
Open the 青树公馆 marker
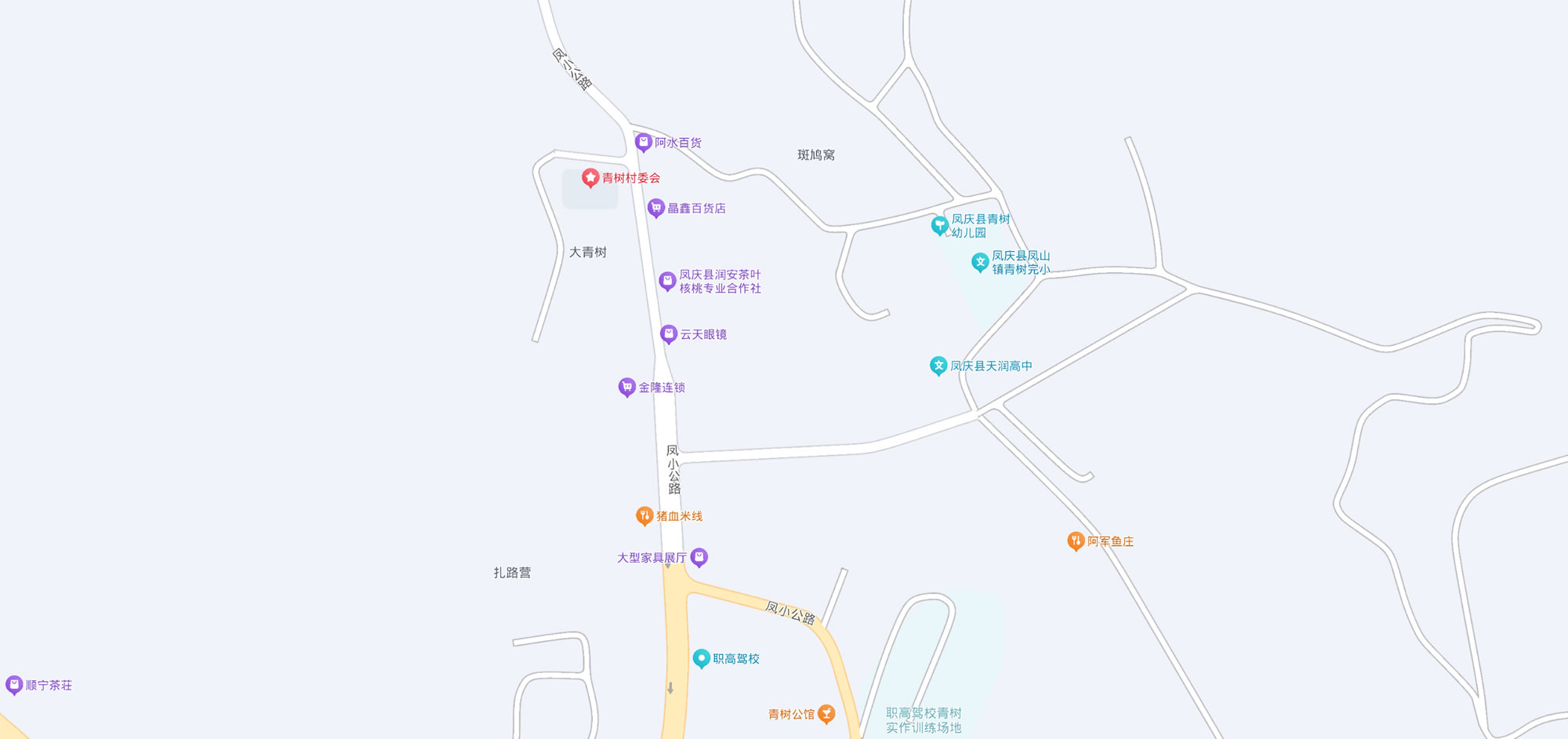[x=826, y=713]
